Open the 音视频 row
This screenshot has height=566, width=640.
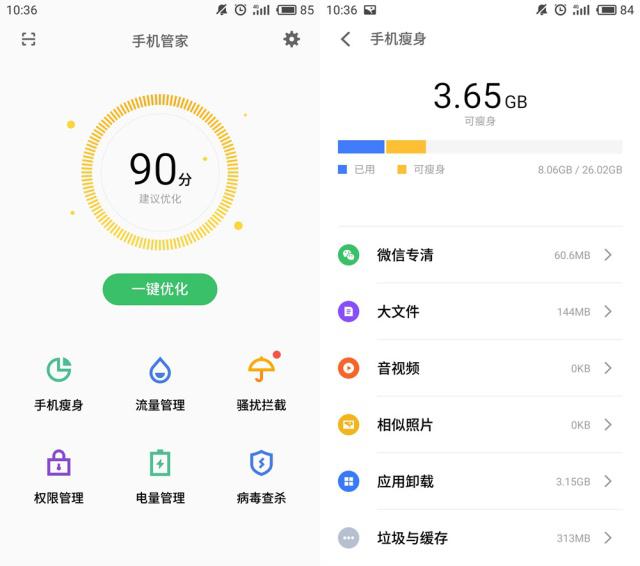click(x=480, y=368)
